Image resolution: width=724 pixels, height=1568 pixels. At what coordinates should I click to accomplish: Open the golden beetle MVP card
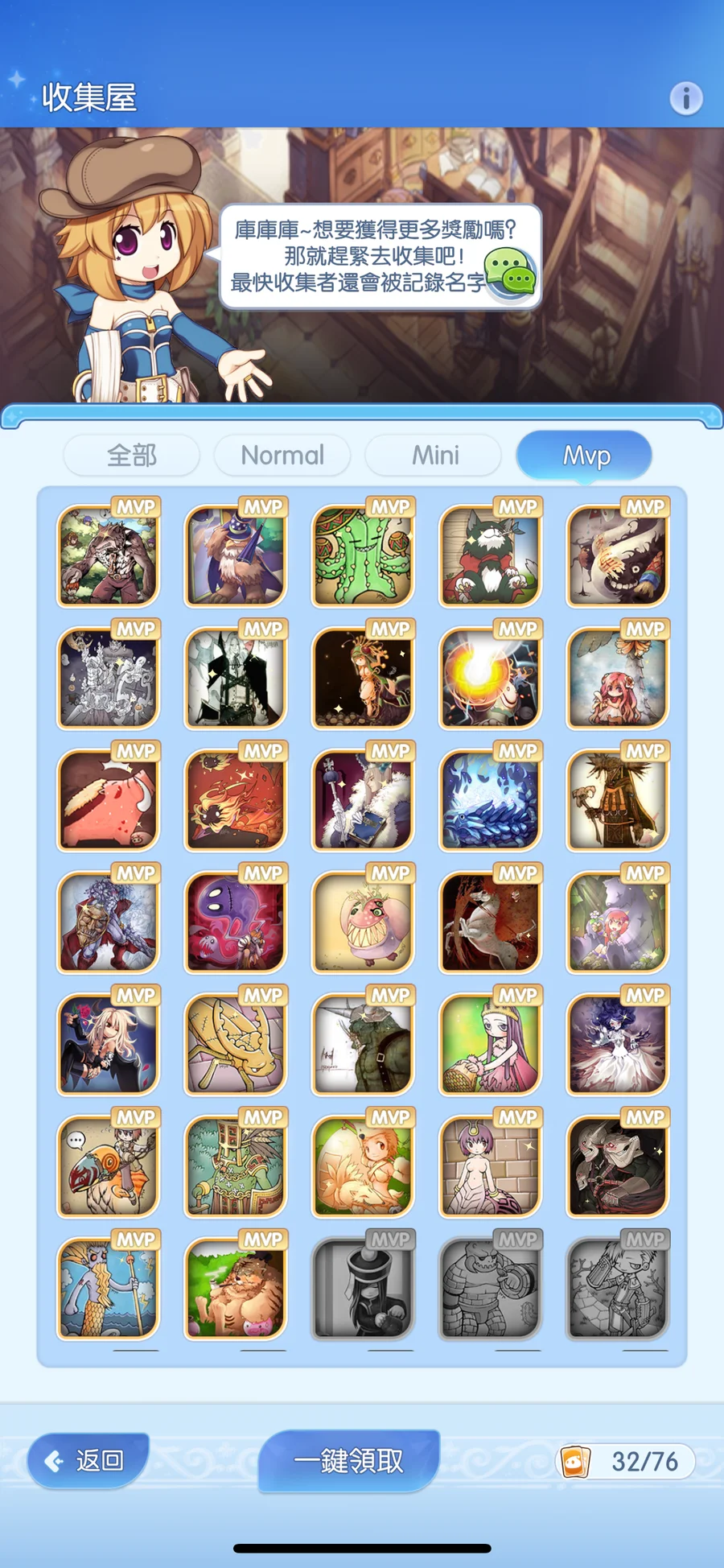click(x=236, y=1045)
